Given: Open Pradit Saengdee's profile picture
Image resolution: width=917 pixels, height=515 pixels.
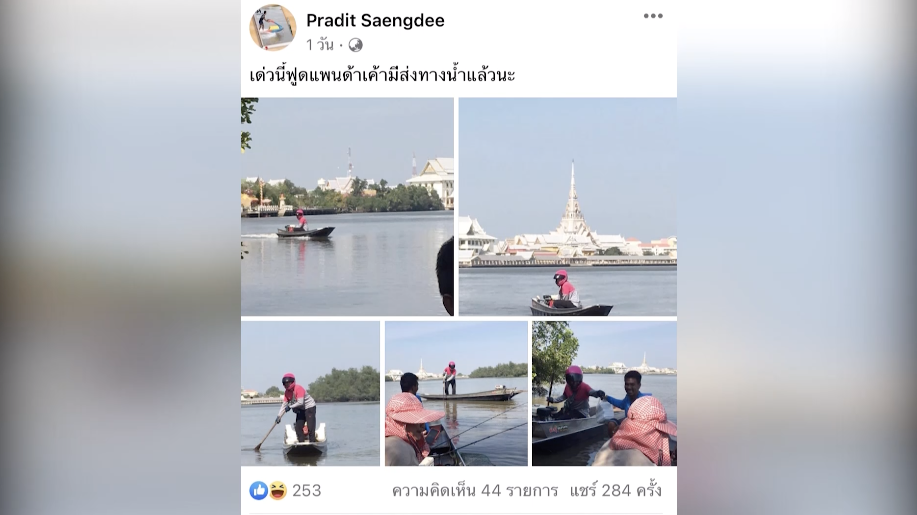Looking at the screenshot, I should (x=272, y=27).
